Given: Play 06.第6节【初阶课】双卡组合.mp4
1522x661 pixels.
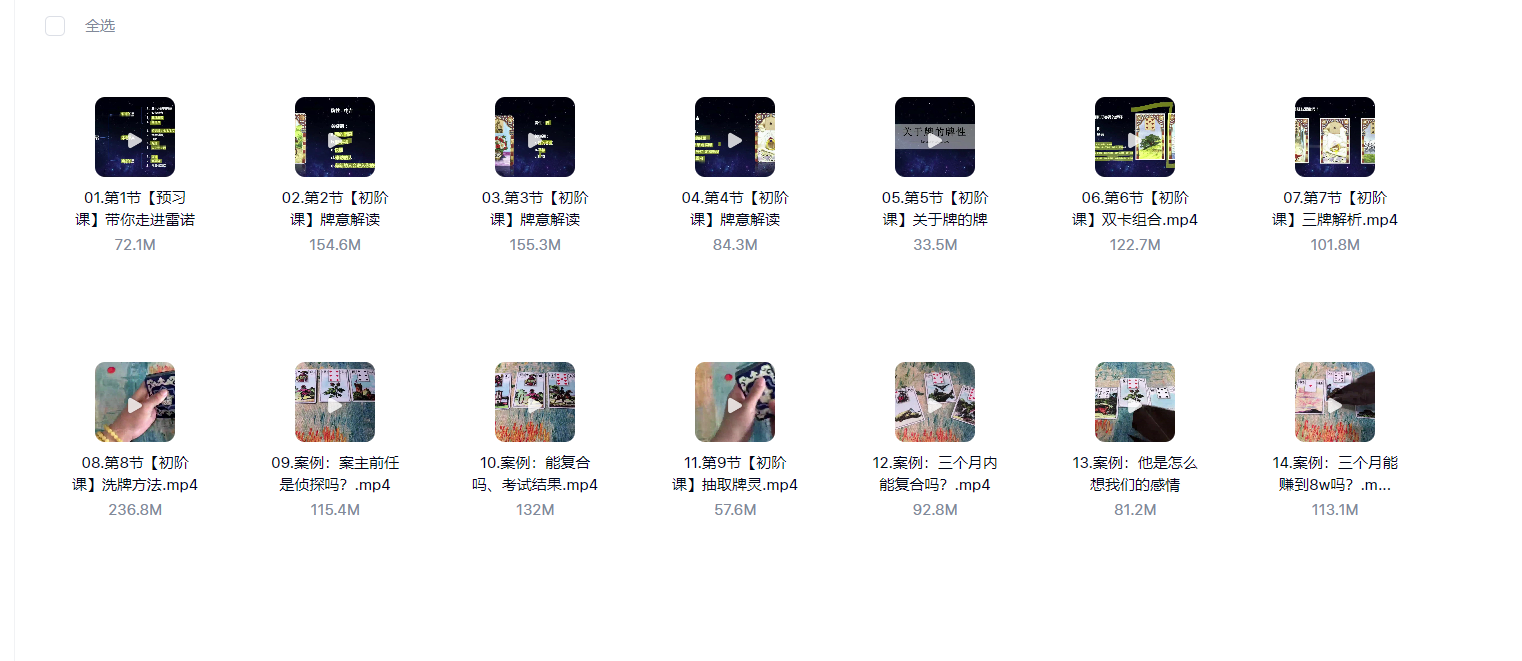Looking at the screenshot, I should (x=1135, y=138).
